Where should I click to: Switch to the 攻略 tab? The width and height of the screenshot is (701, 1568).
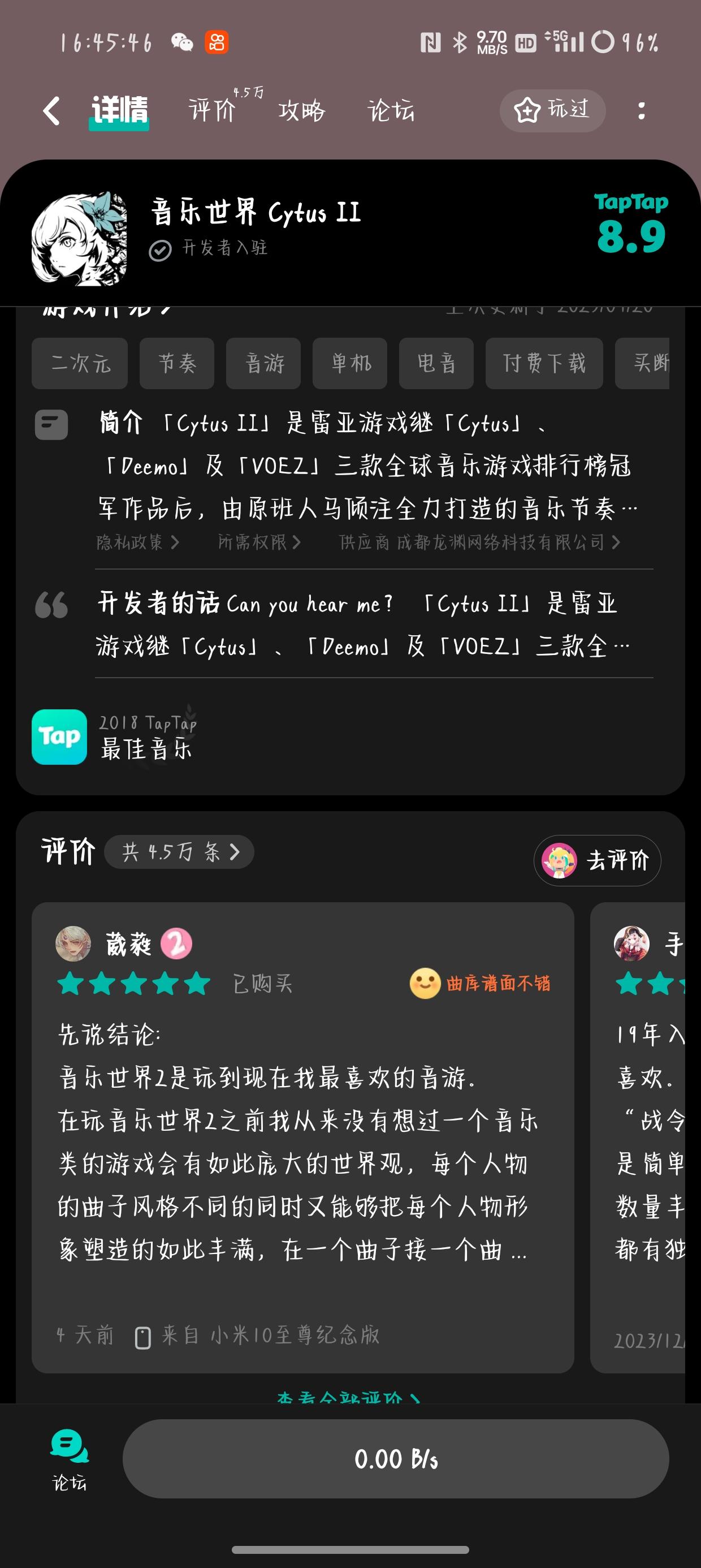302,112
